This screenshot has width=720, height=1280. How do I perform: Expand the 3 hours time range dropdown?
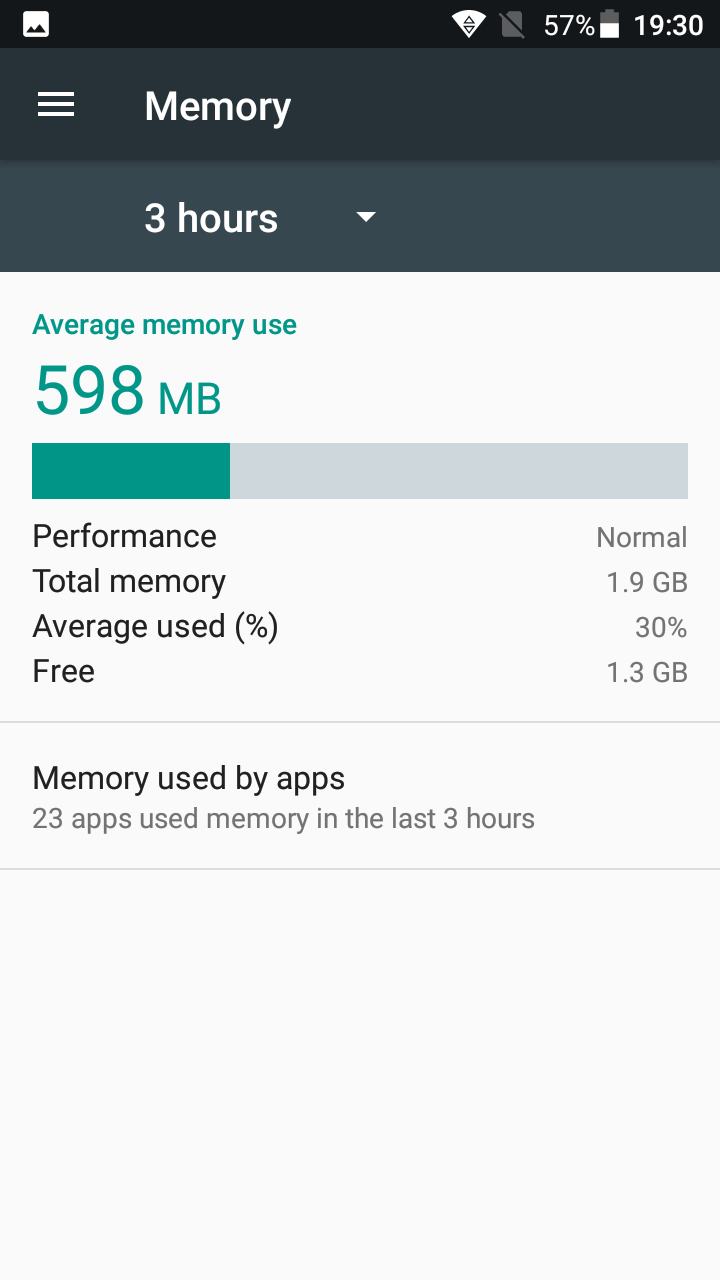(x=260, y=218)
